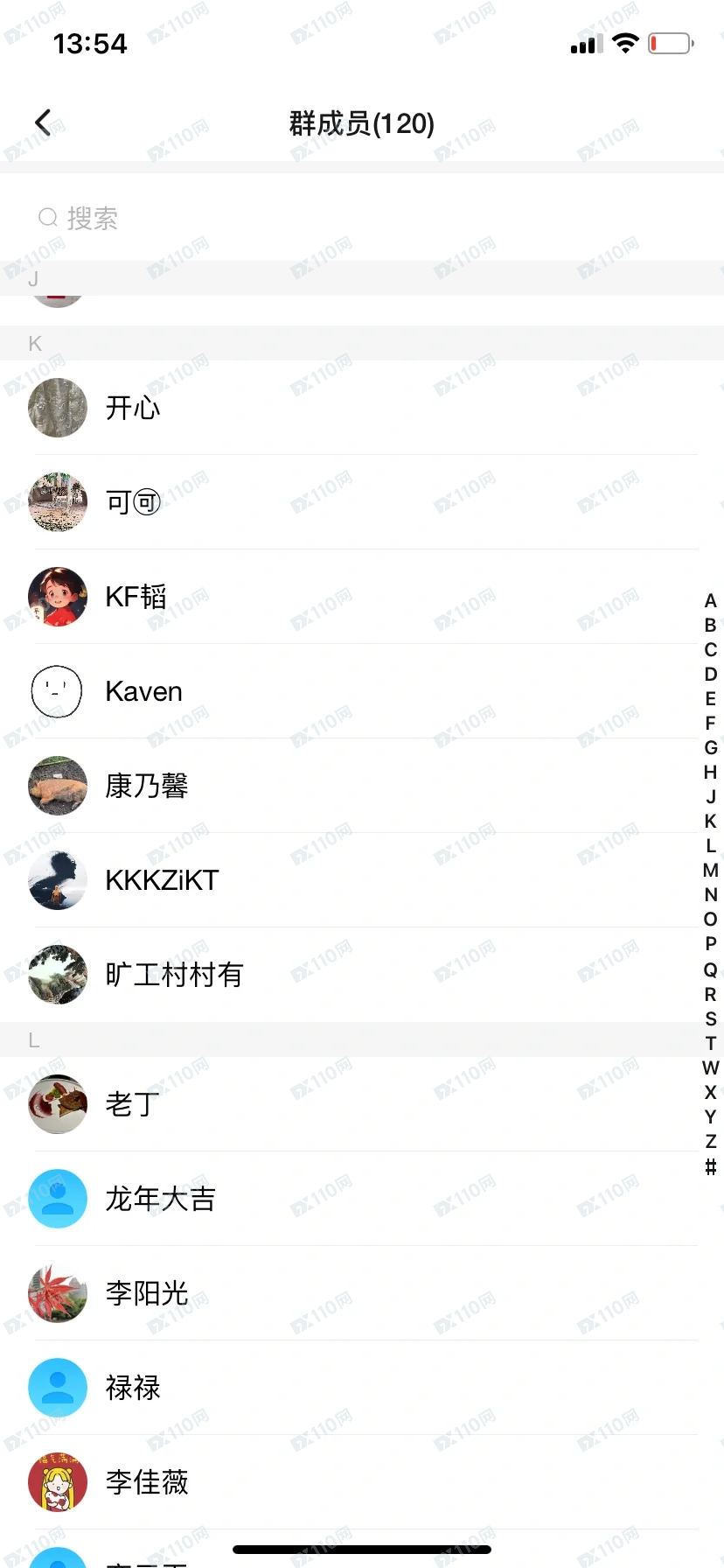View member 康乃馨

pyautogui.click(x=362, y=786)
